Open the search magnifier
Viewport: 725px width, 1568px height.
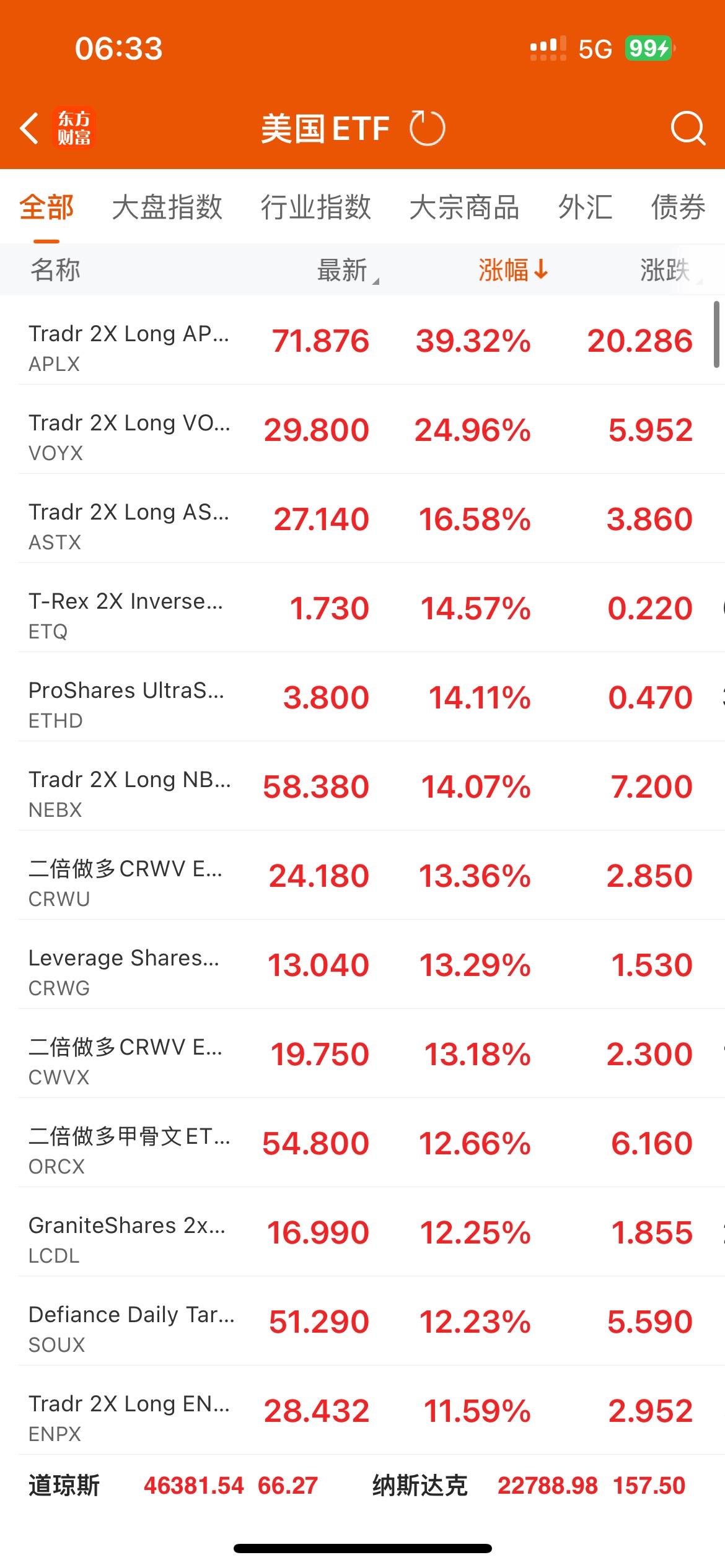688,128
